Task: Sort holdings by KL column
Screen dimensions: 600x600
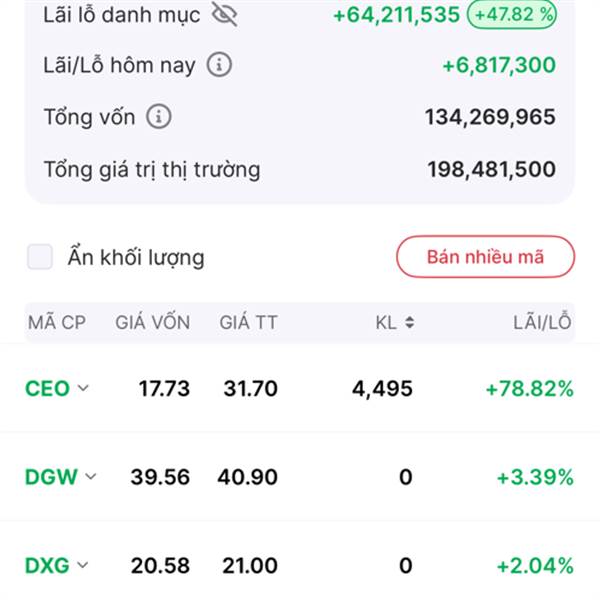Action: (x=395, y=322)
